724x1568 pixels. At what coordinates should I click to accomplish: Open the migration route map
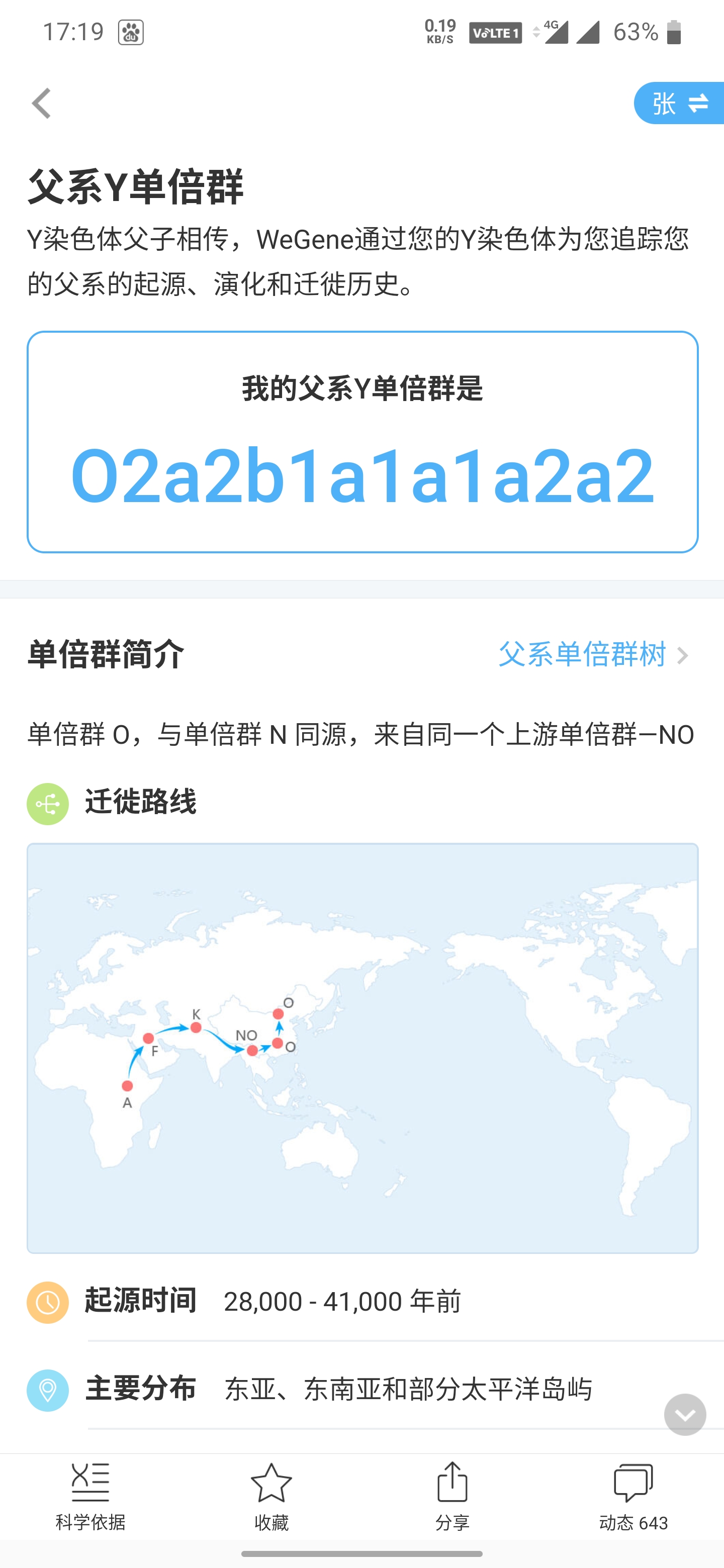pos(363,1048)
